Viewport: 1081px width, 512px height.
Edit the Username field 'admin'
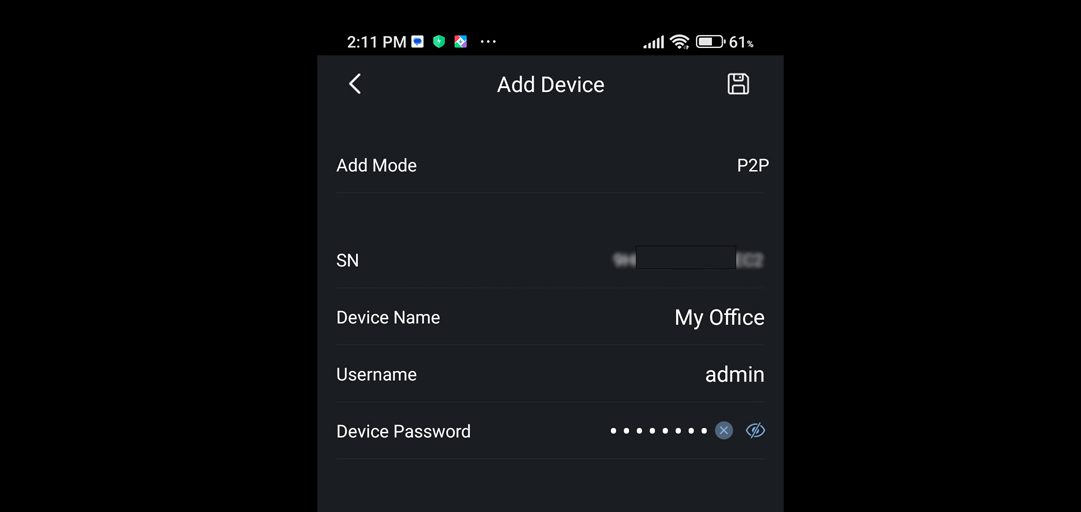pos(734,375)
